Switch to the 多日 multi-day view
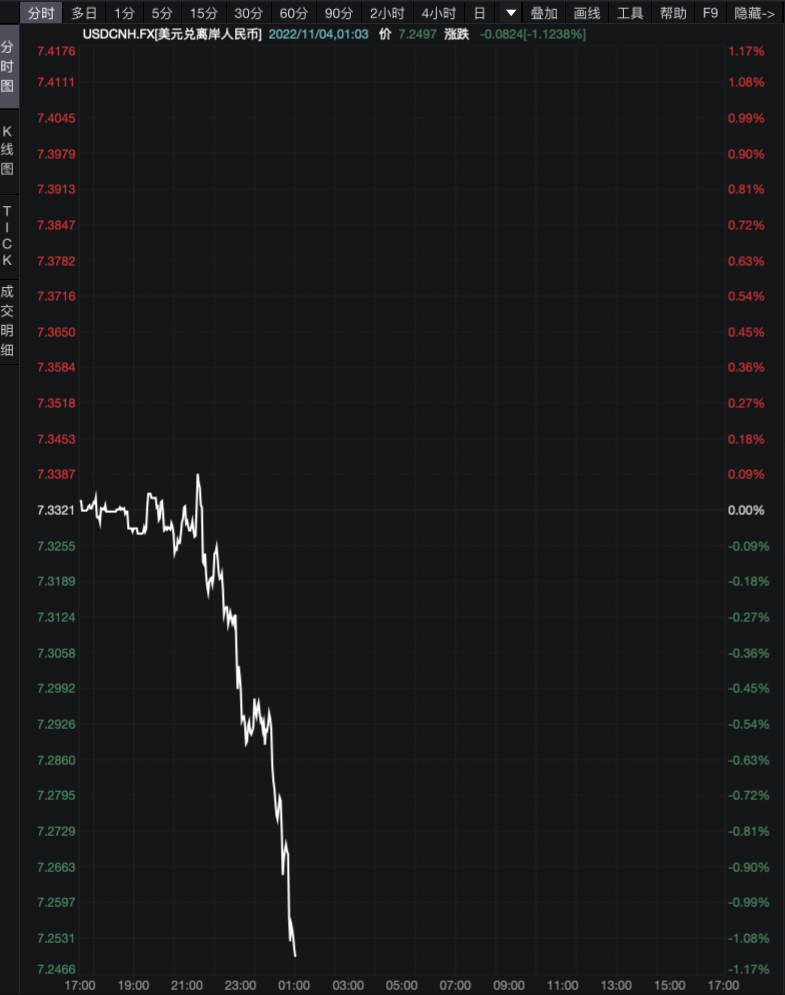 coord(84,13)
